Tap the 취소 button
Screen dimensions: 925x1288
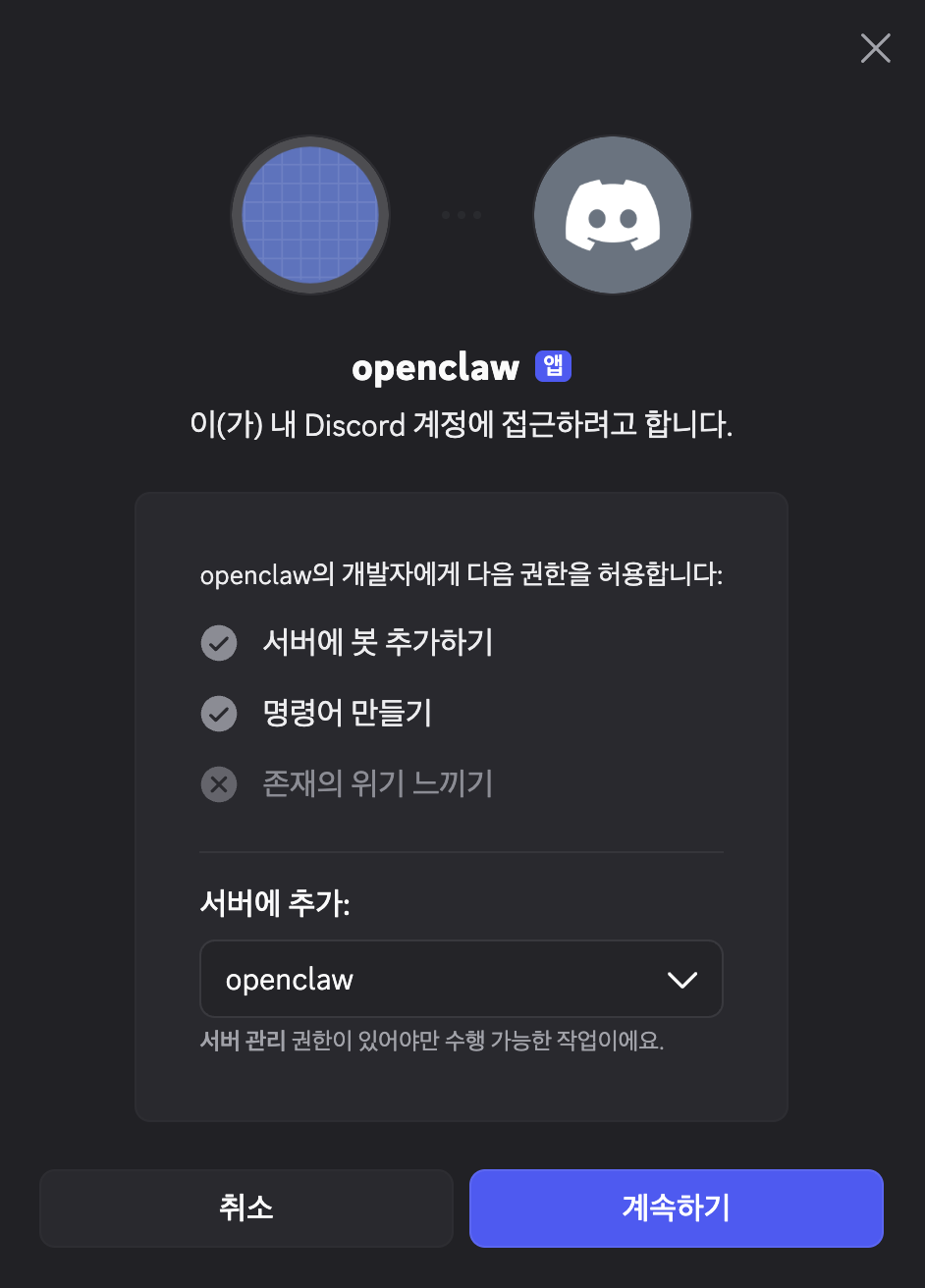[245, 1207]
